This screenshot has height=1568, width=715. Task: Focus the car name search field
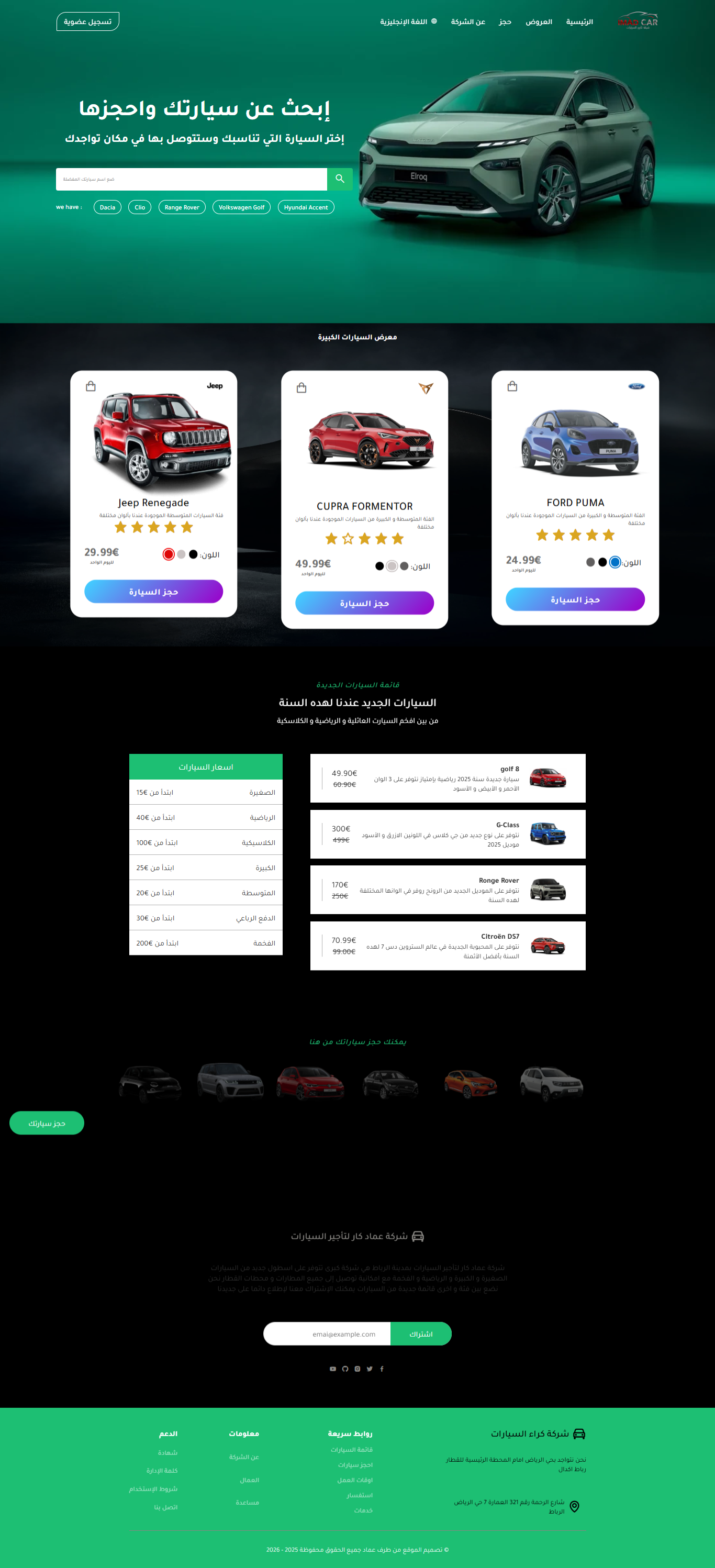click(192, 180)
